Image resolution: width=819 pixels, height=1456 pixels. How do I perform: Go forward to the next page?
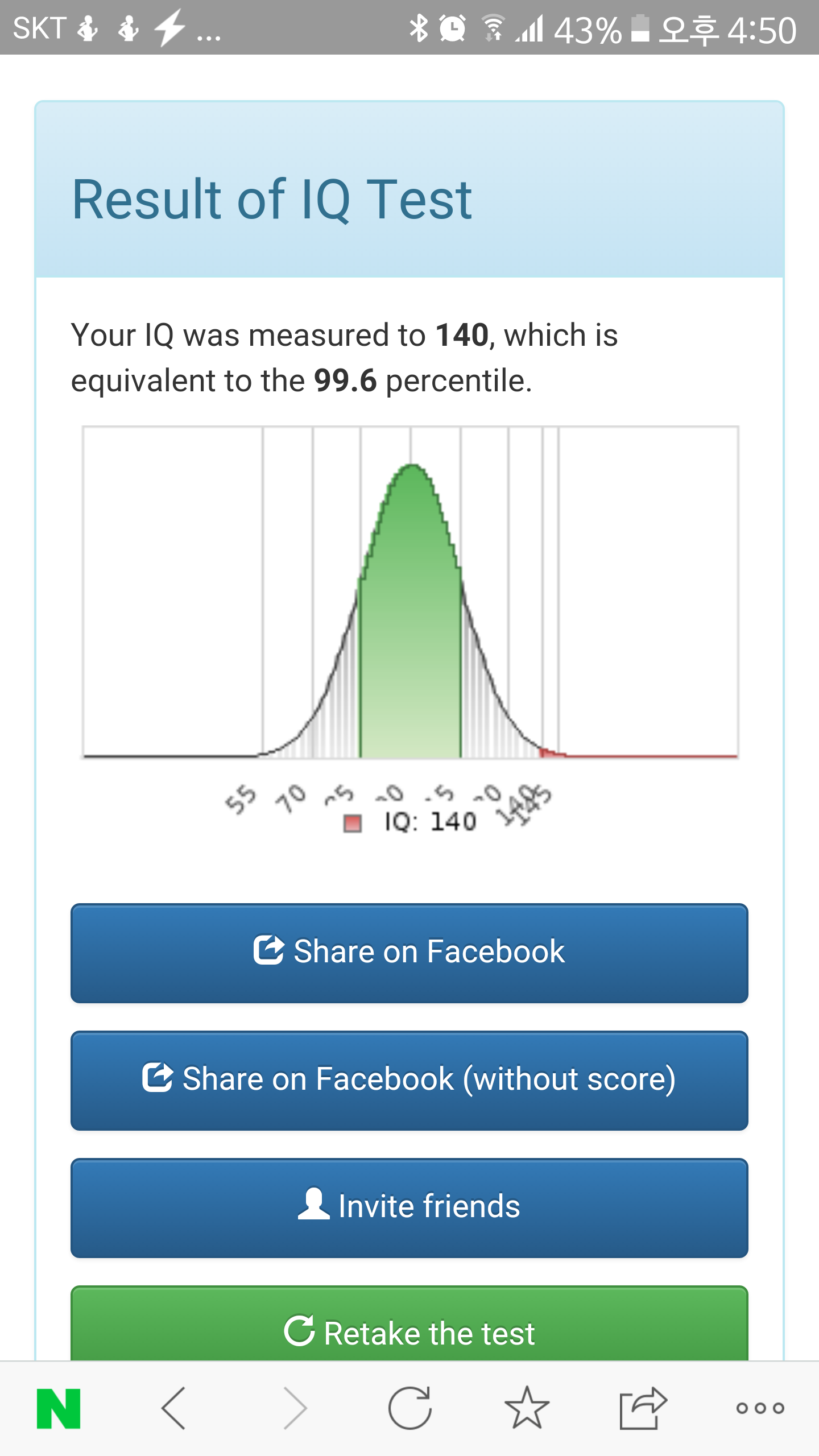click(x=295, y=1408)
